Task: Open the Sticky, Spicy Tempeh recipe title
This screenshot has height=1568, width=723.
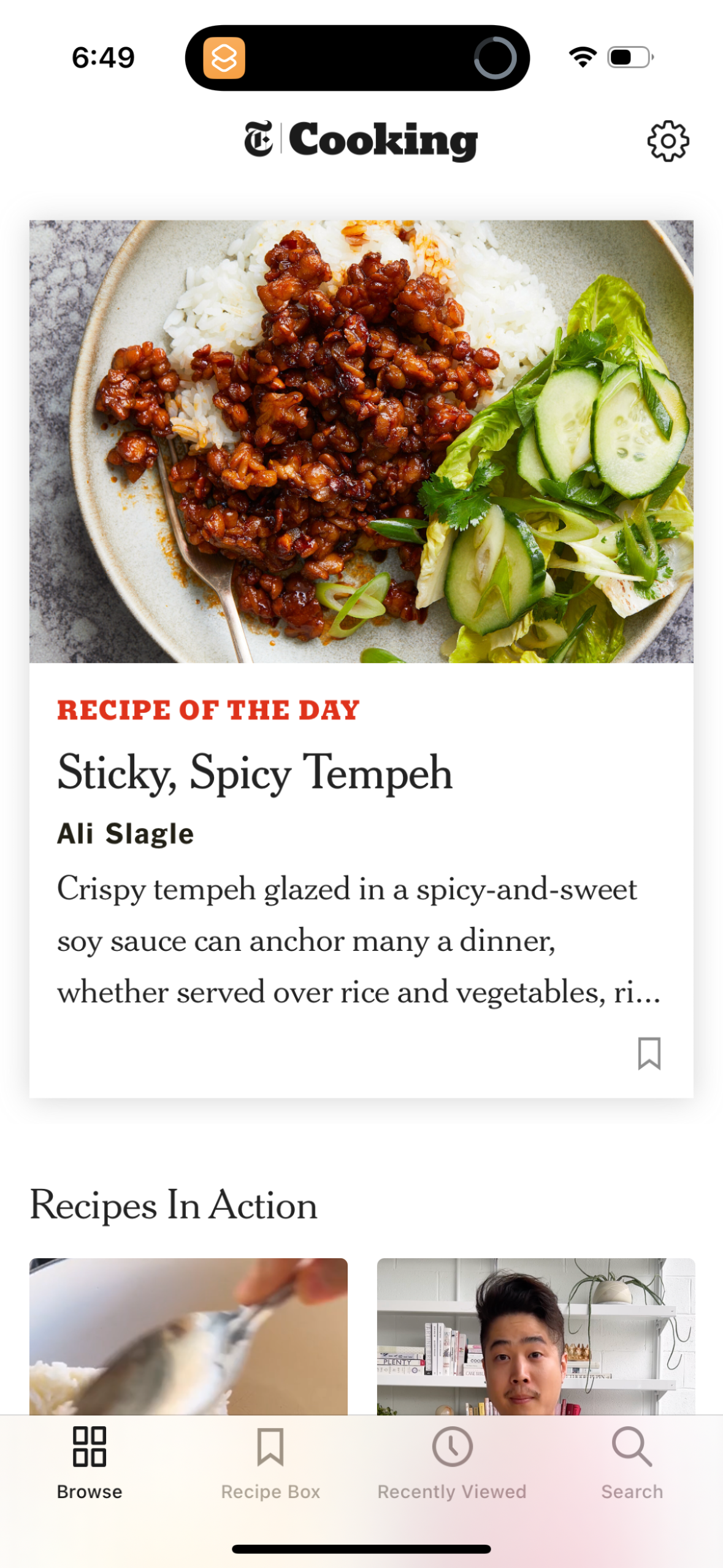Action: tap(255, 774)
